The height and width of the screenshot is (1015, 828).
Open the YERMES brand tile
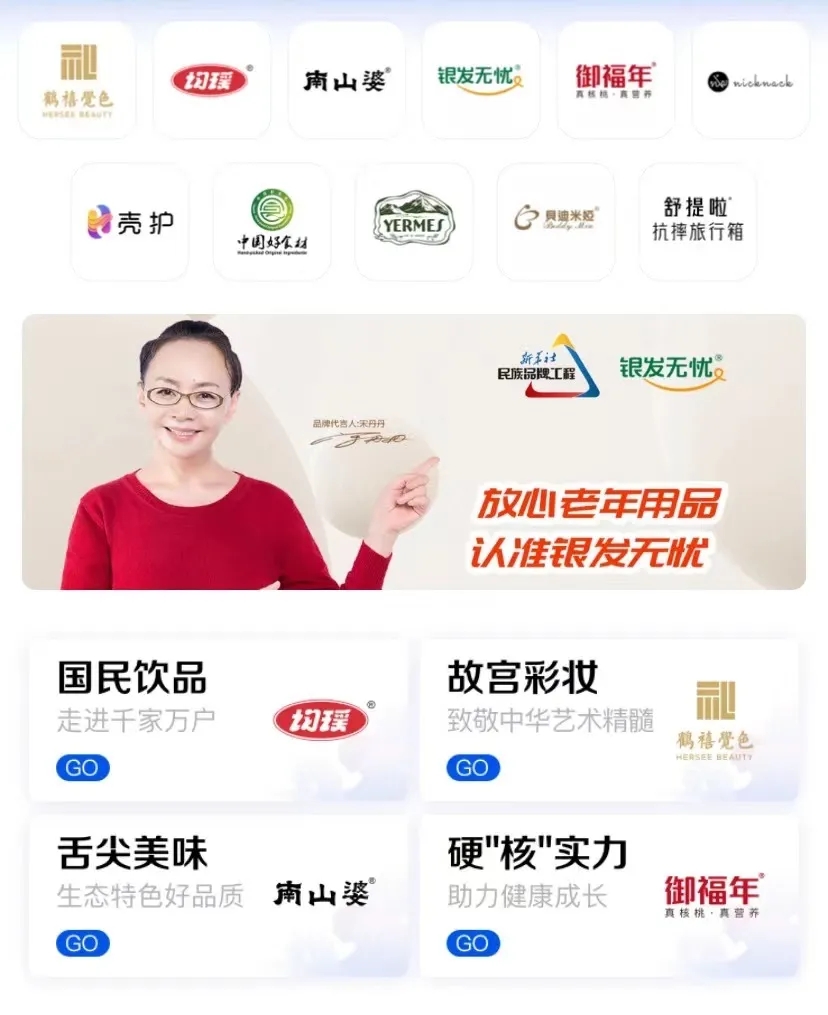pyautogui.click(x=414, y=221)
